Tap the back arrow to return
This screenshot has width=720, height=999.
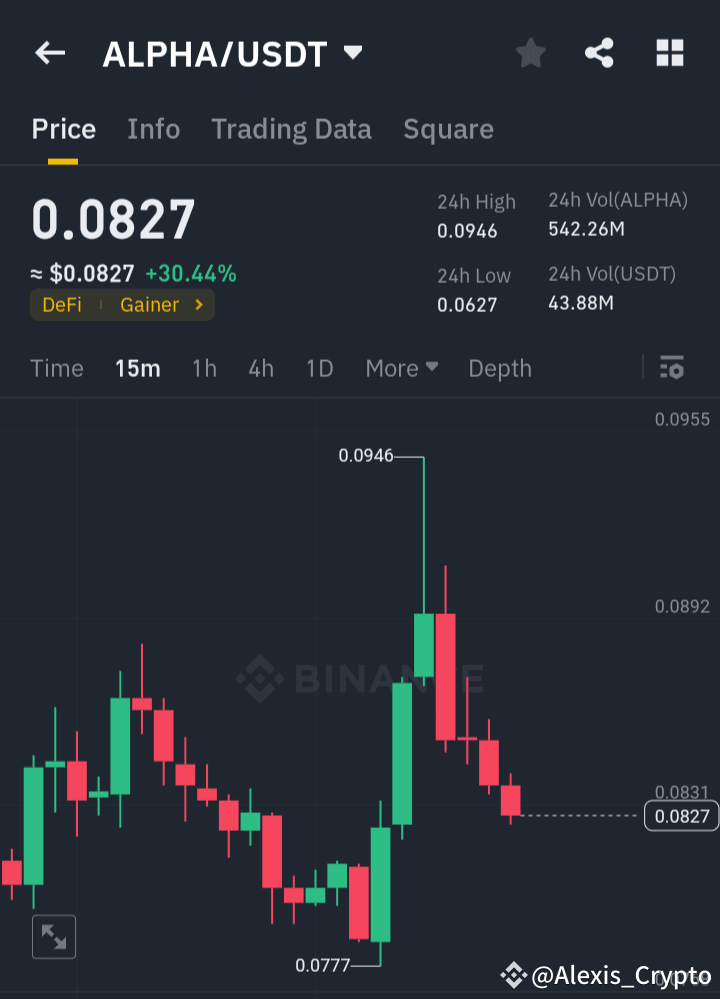click(50, 53)
